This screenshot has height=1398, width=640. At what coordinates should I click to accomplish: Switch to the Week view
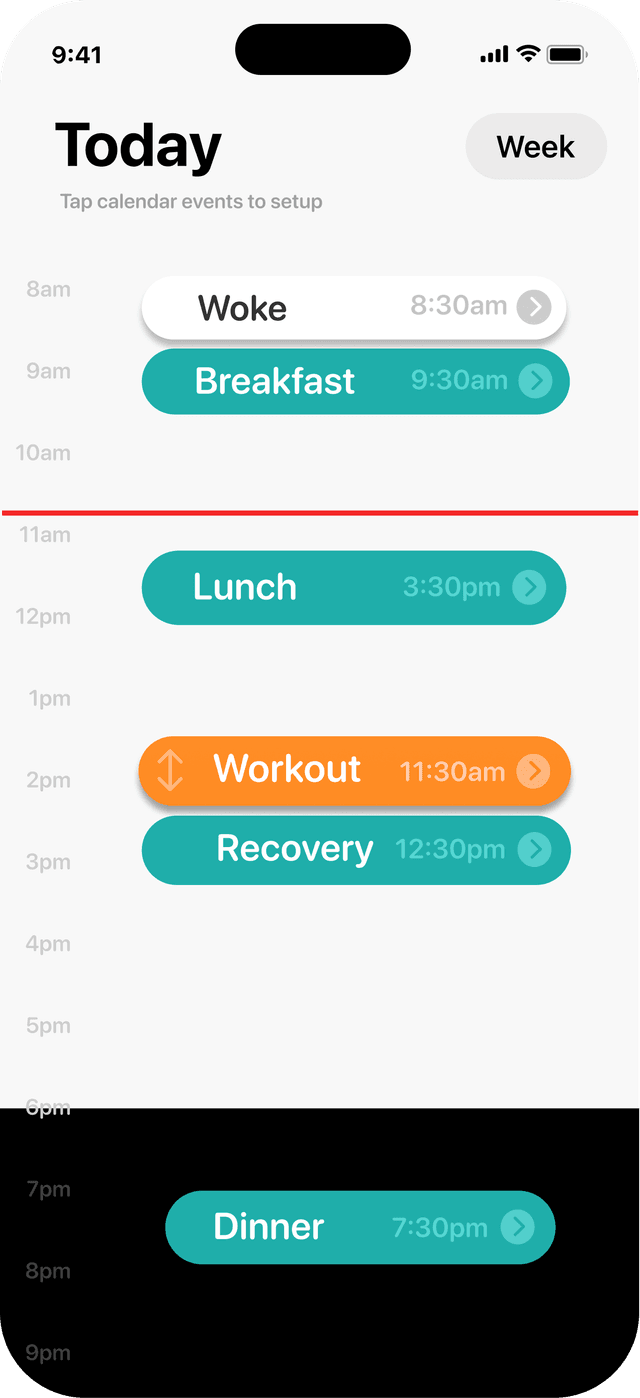[536, 147]
